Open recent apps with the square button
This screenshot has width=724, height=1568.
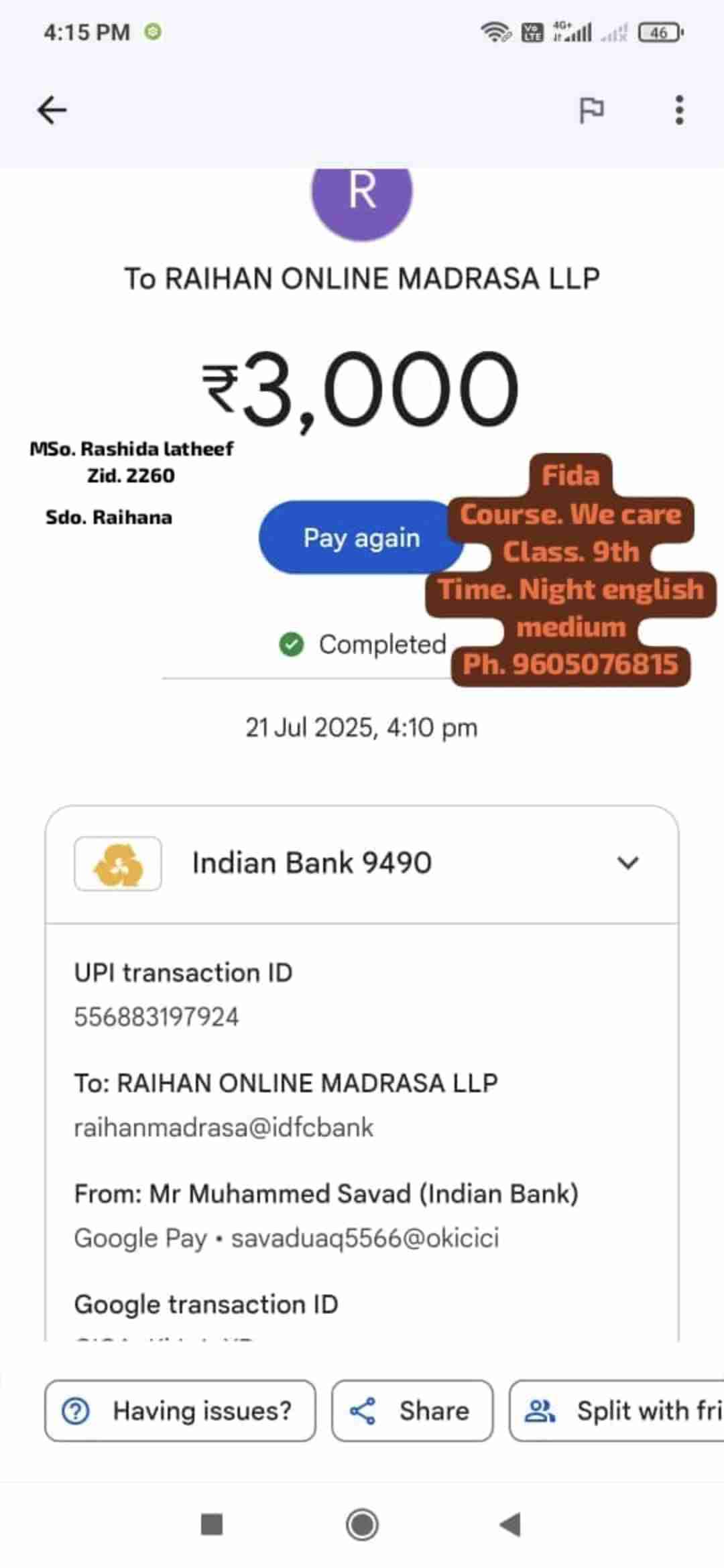[x=212, y=1524]
